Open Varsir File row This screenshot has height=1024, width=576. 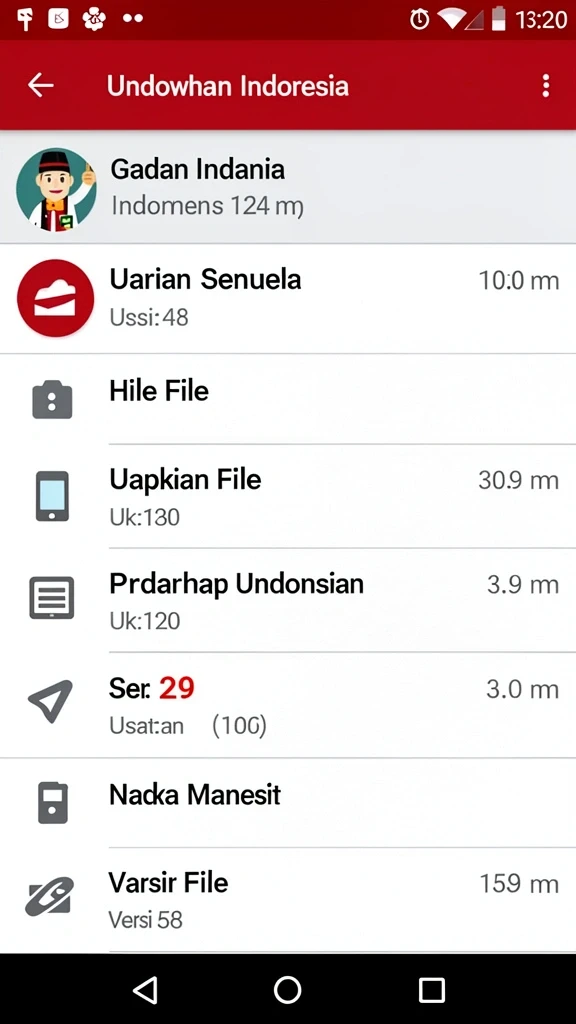click(x=288, y=900)
